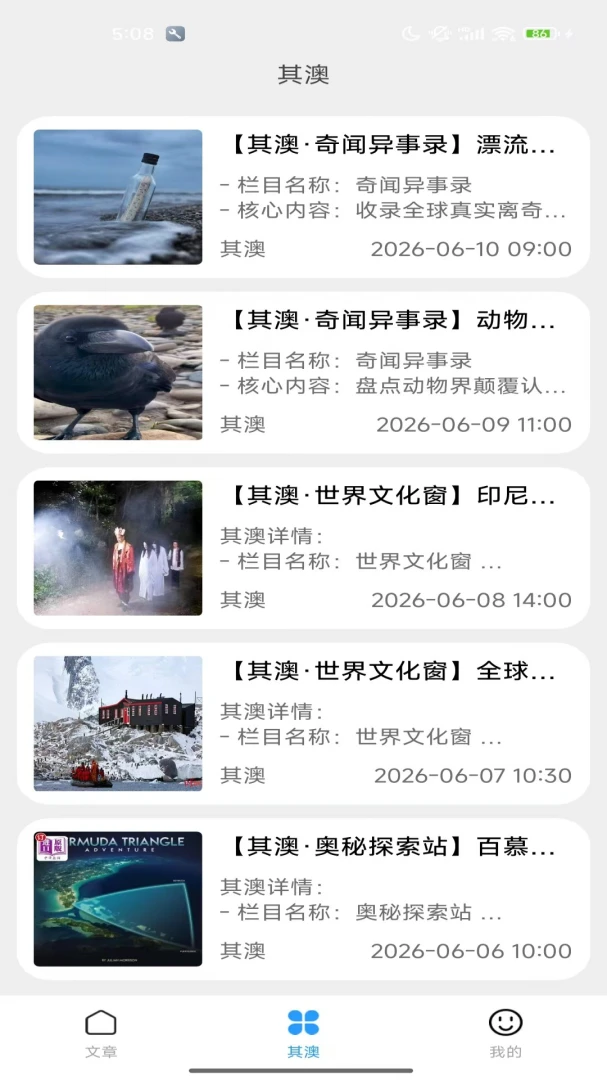Image resolution: width=607 pixels, height=1080 pixels.
Task: Open the 奇闻异事录 card about 漂流
Action: [x=303, y=197]
